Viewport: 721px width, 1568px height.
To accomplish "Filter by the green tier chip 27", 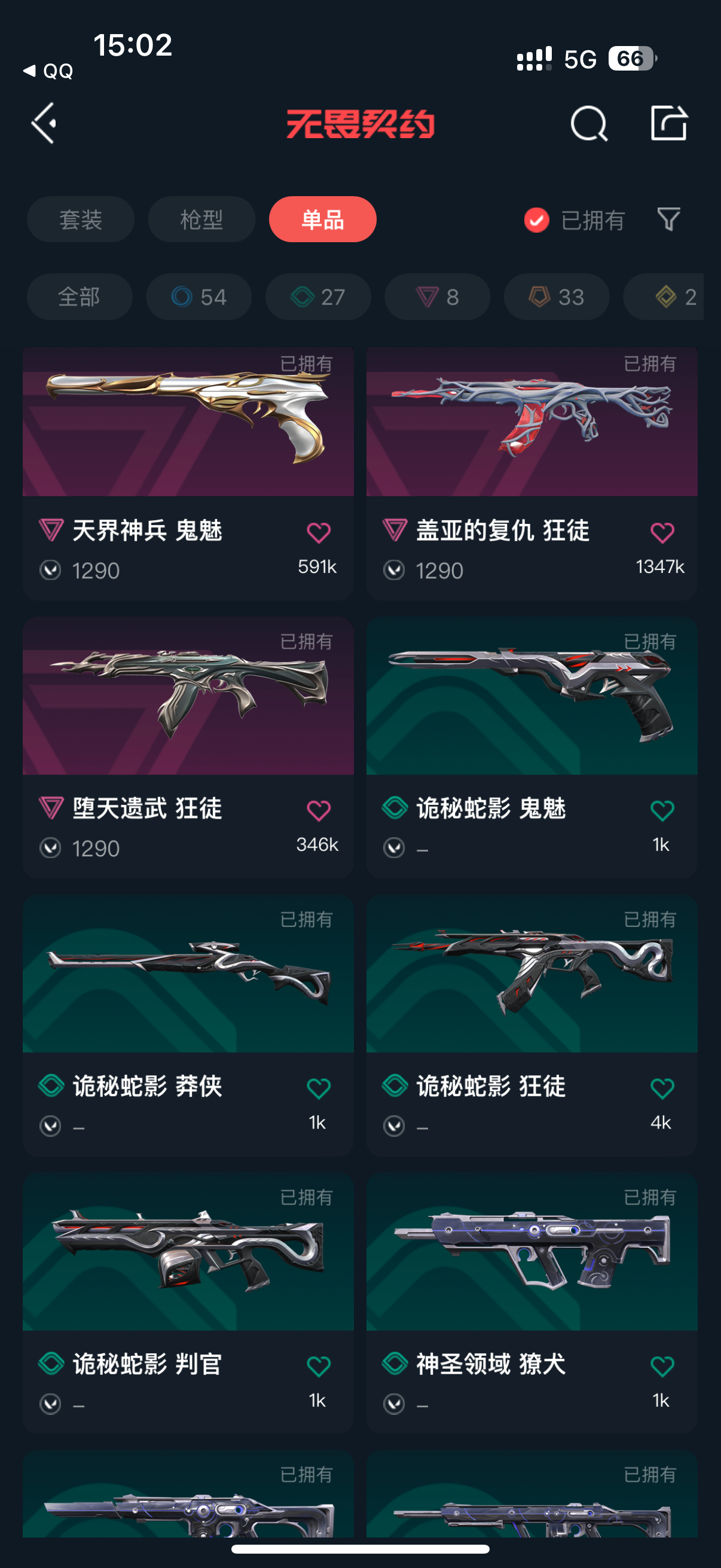I will pyautogui.click(x=318, y=297).
